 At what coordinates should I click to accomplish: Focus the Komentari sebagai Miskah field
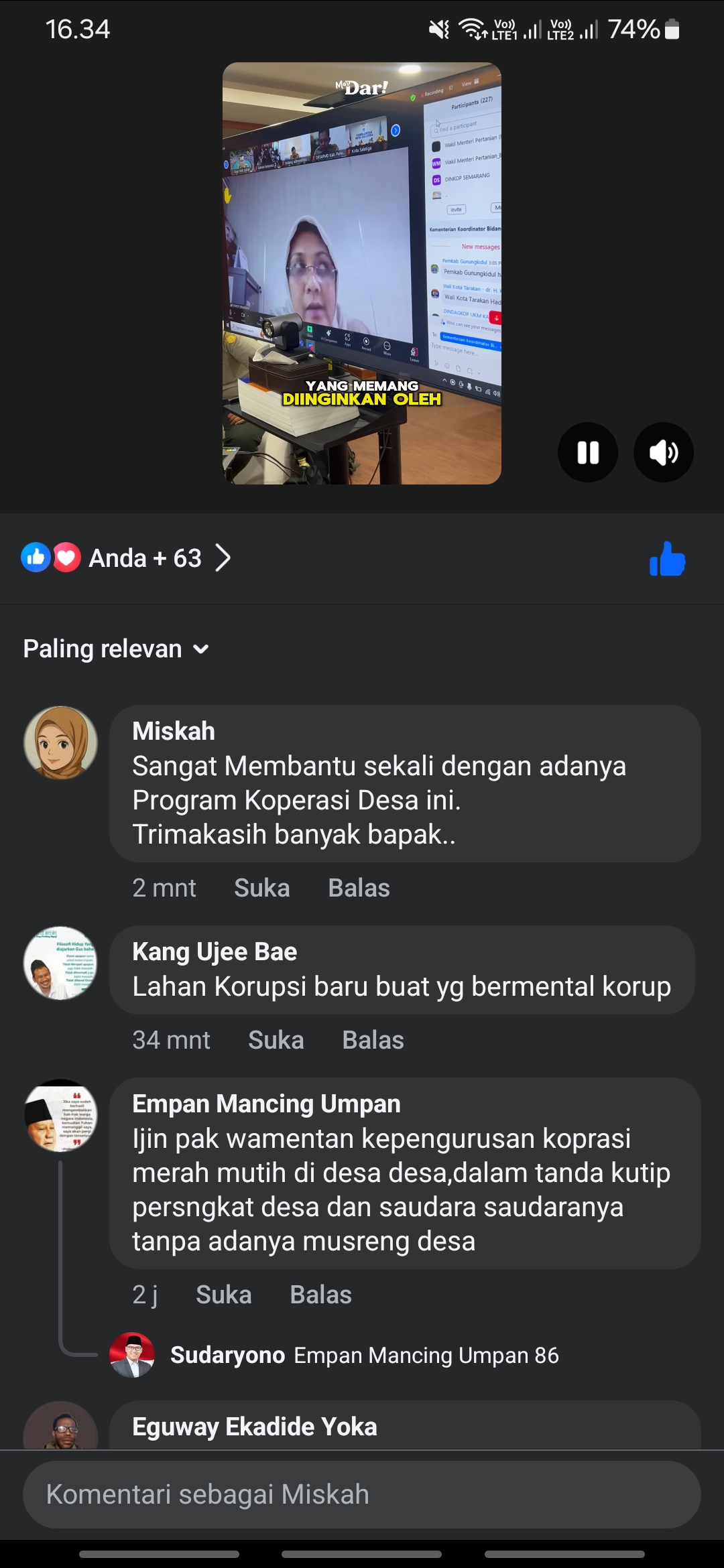362,1494
